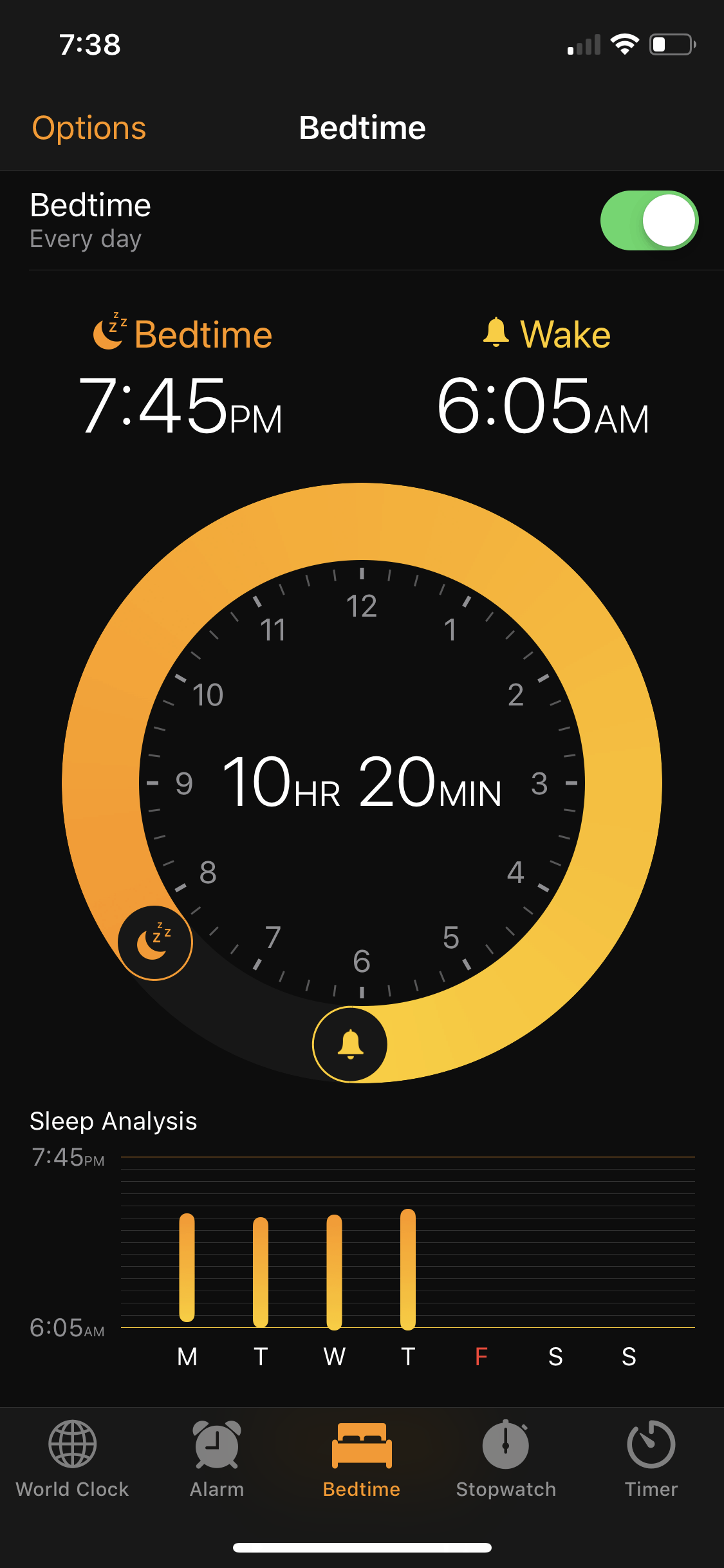724x1568 pixels.
Task: Switch to the World Clock tab
Action: coord(72,1459)
